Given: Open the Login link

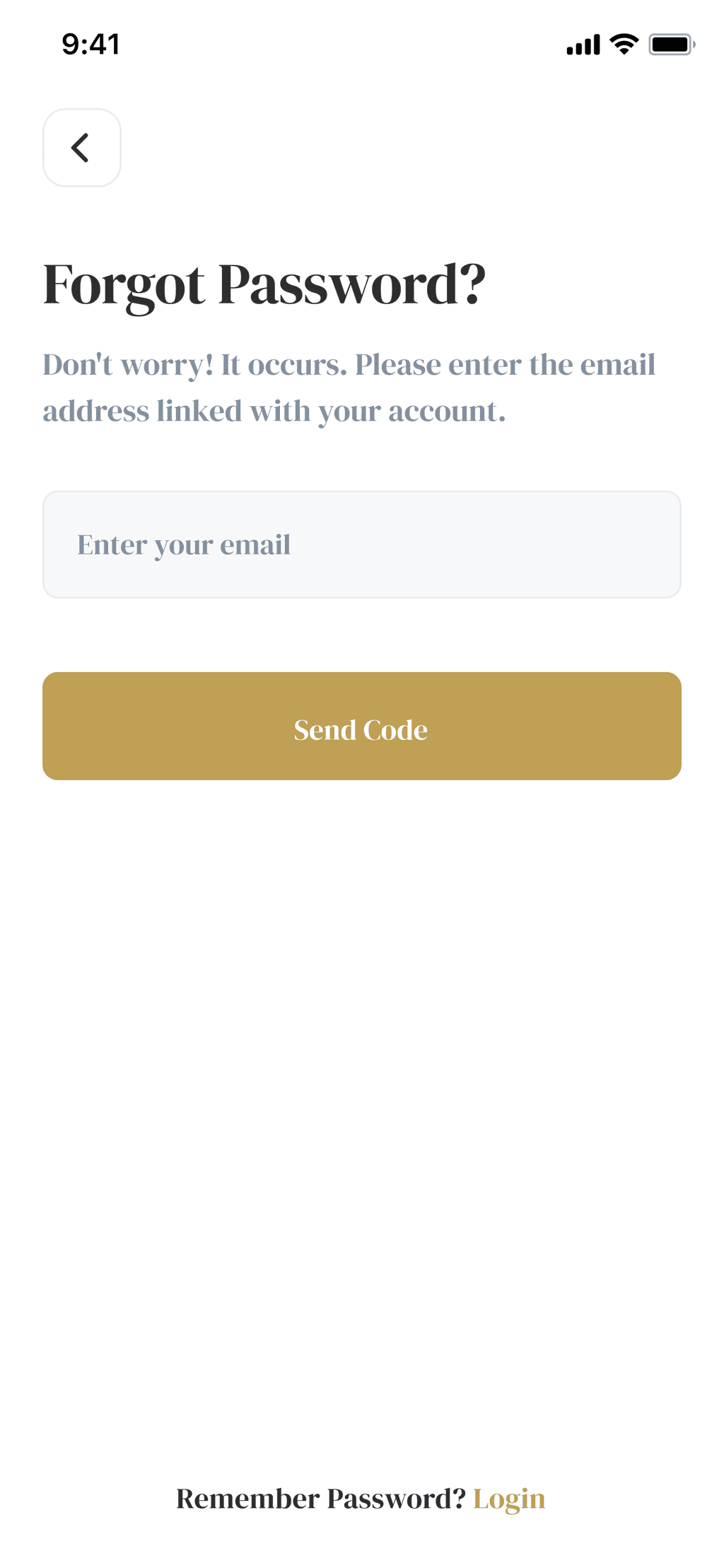Looking at the screenshot, I should click(509, 1499).
